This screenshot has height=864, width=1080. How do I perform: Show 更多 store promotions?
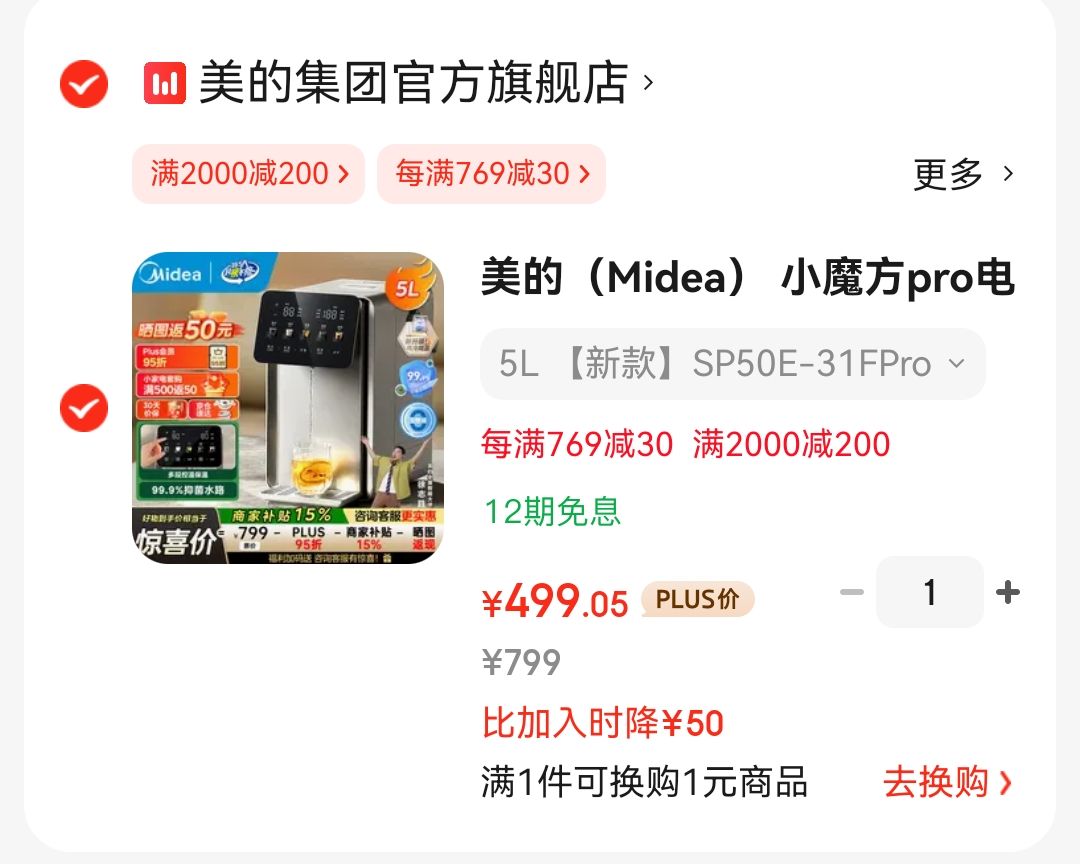tap(963, 174)
